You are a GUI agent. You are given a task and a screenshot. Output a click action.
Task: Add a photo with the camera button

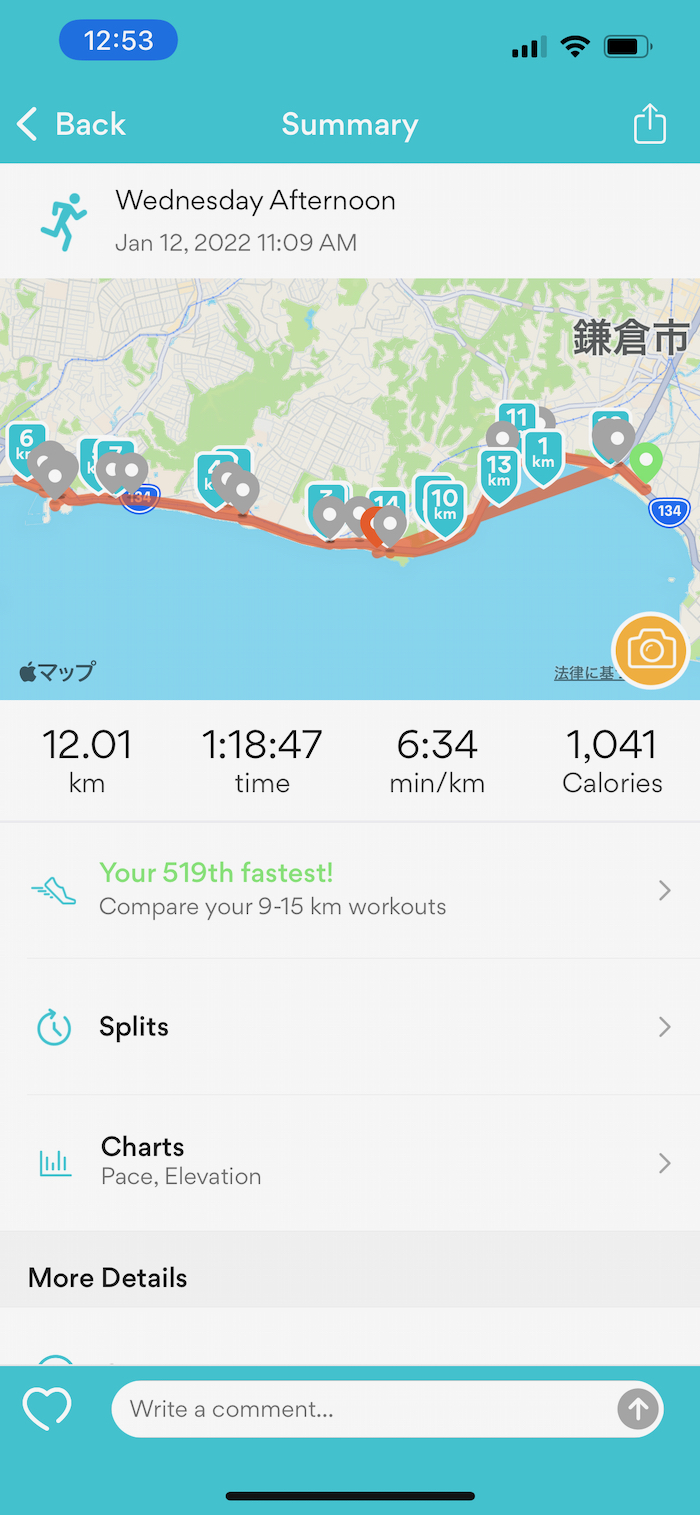(651, 651)
